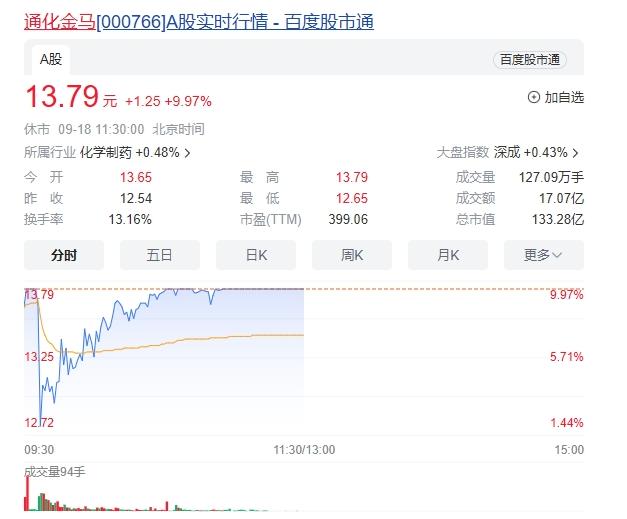Tap the 百度股市通 chip
This screenshot has height=519, width=627.
coord(530,60)
